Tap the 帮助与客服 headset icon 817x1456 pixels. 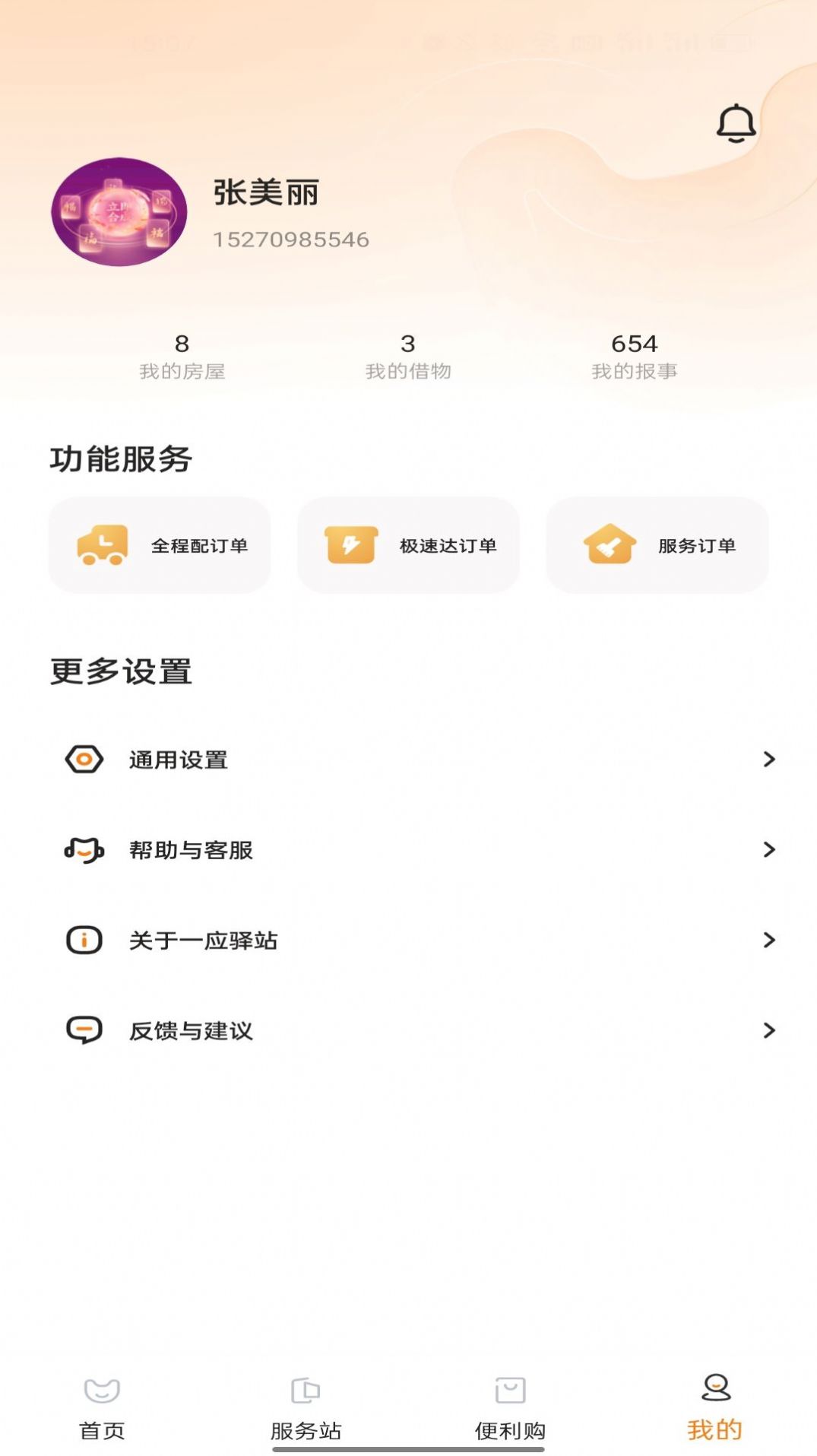84,850
